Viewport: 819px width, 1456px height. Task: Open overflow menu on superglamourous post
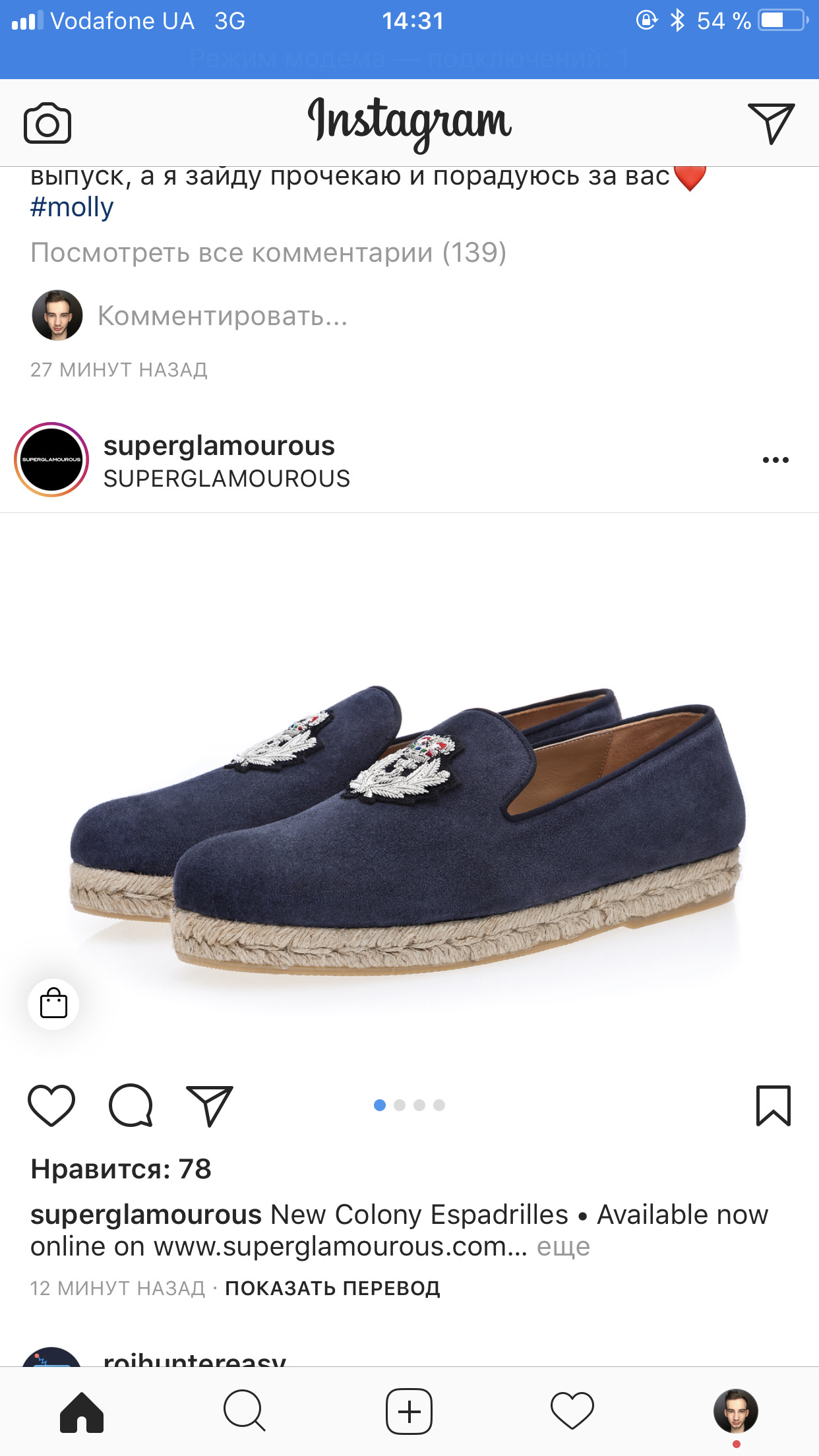click(775, 460)
